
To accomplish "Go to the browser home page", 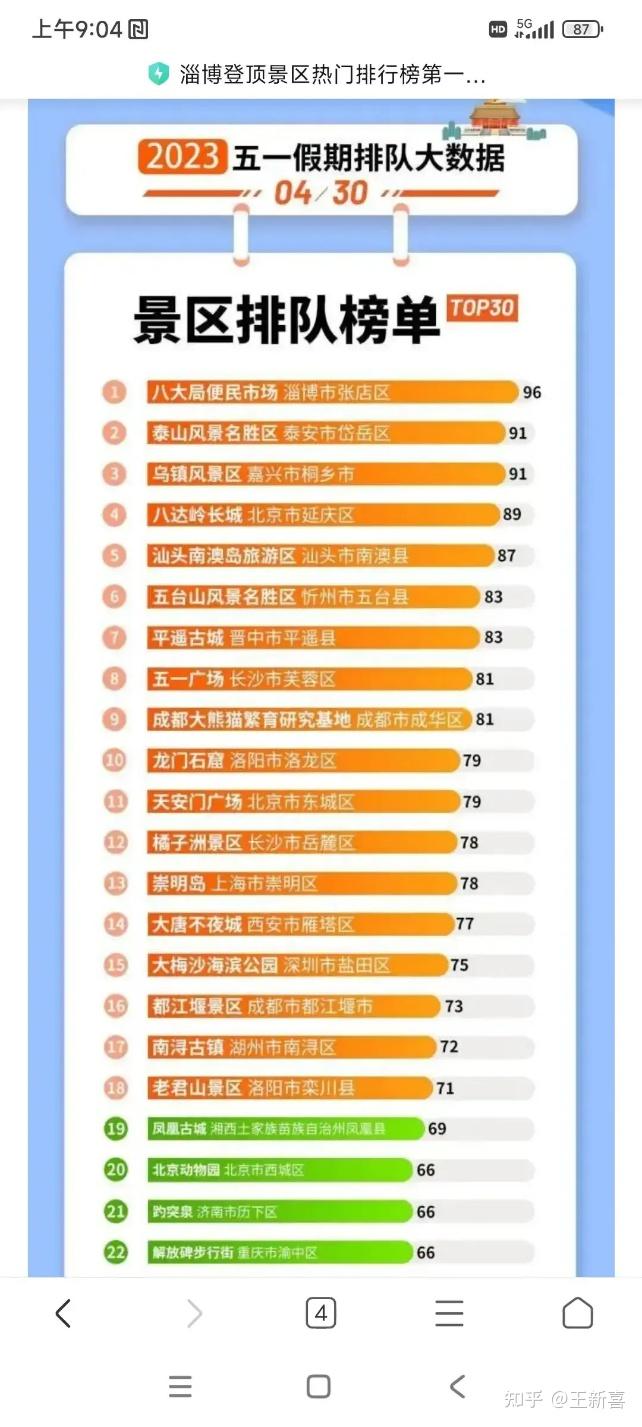I will (577, 1313).
